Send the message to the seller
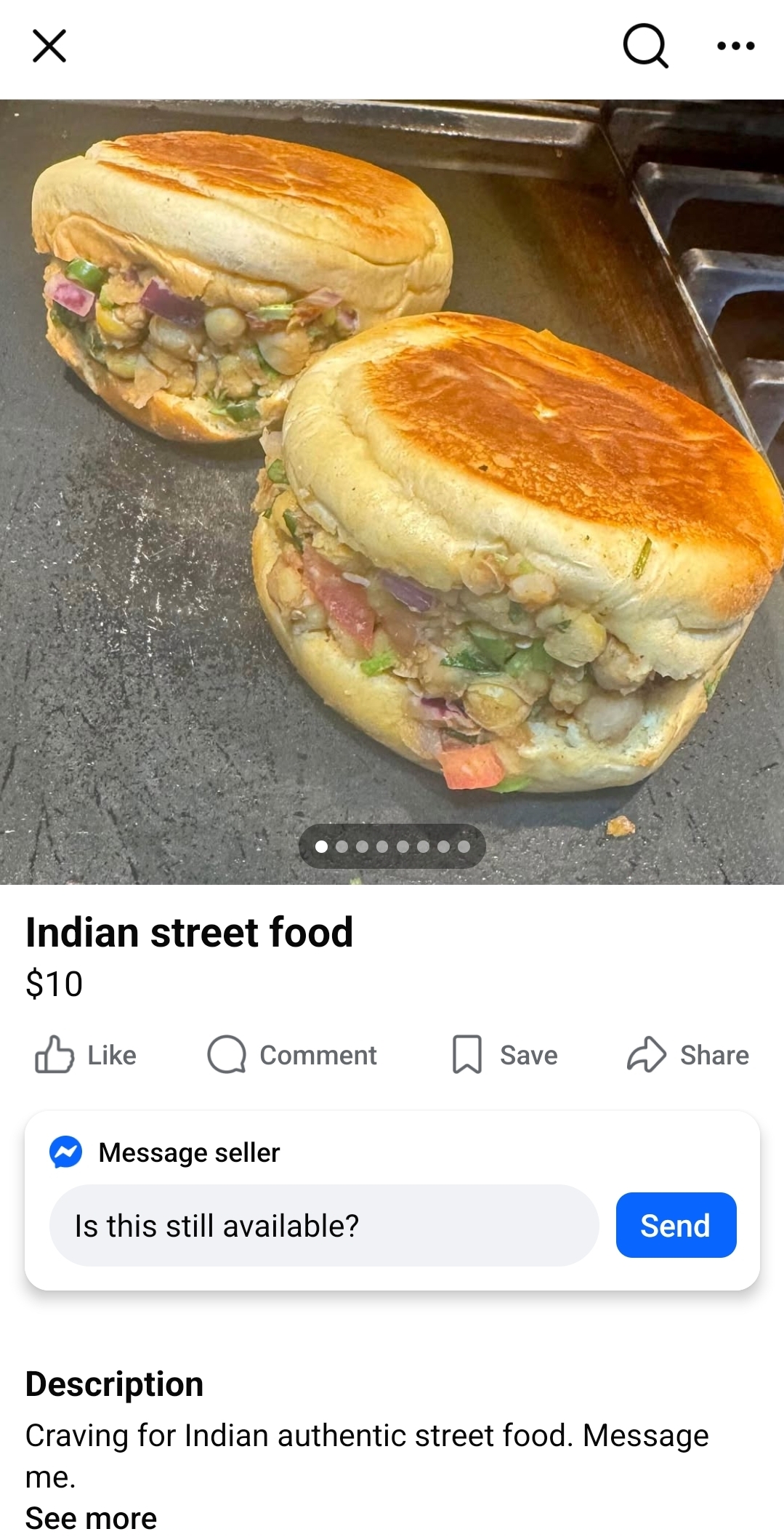 point(676,1225)
